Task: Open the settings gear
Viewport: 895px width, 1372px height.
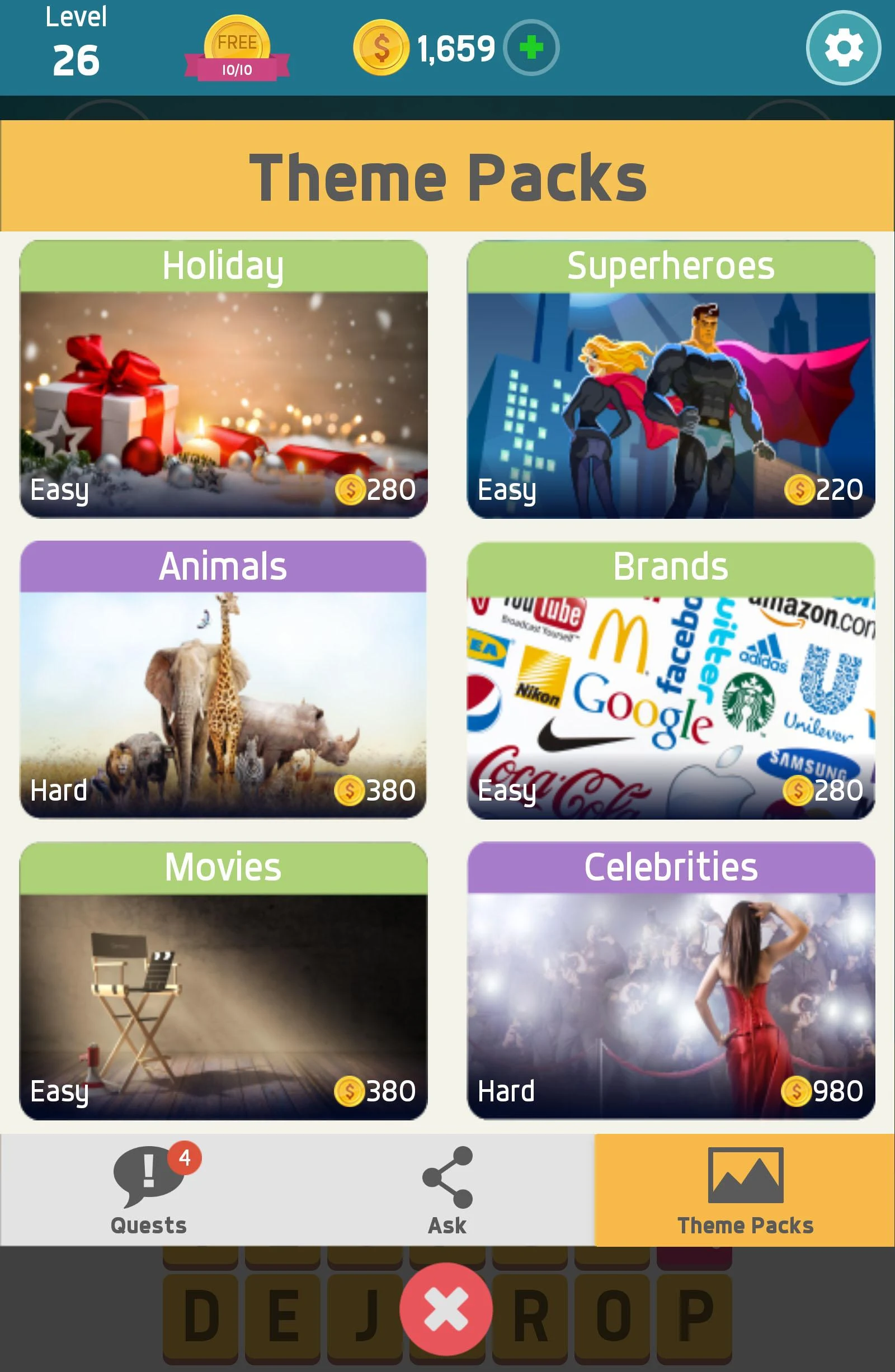Action: 843,48
